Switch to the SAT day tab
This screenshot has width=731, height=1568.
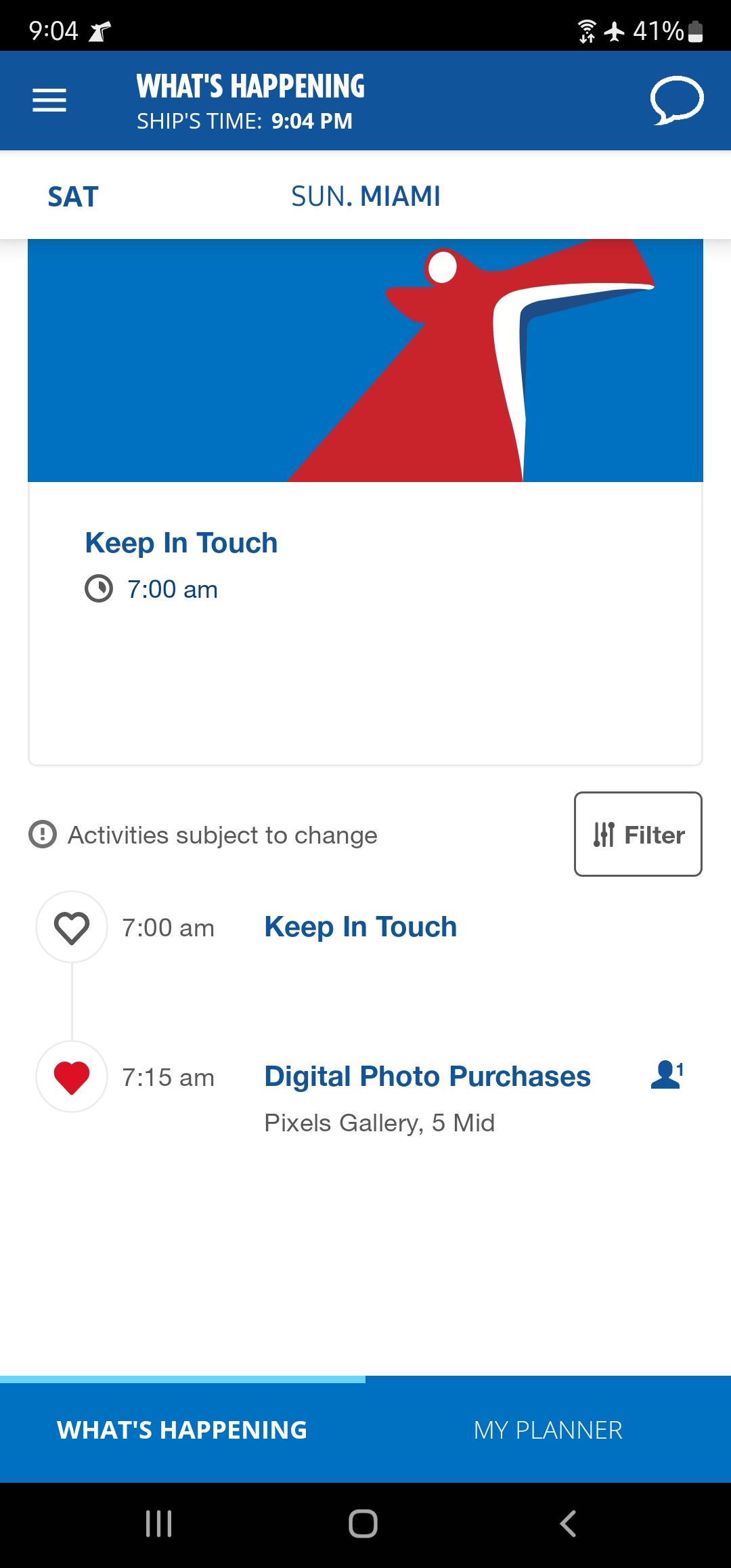point(73,197)
